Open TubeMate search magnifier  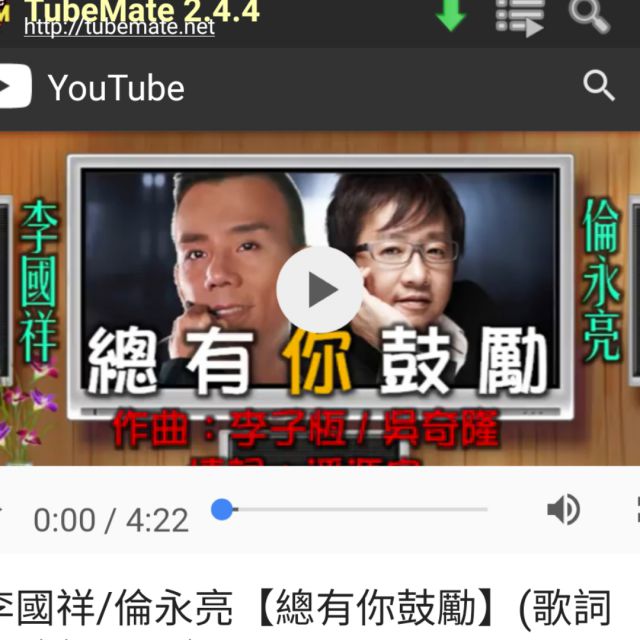click(589, 13)
